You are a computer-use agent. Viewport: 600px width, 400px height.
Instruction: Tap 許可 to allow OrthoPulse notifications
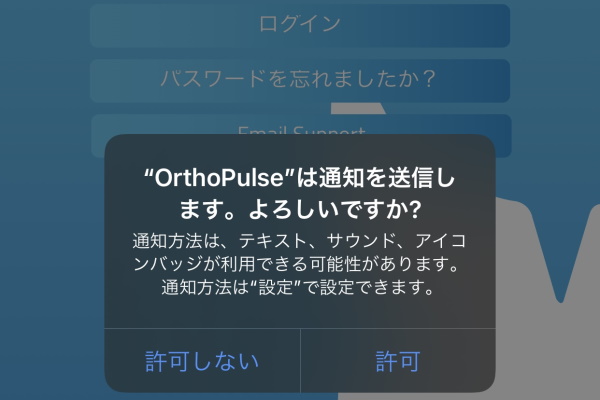coord(398,360)
